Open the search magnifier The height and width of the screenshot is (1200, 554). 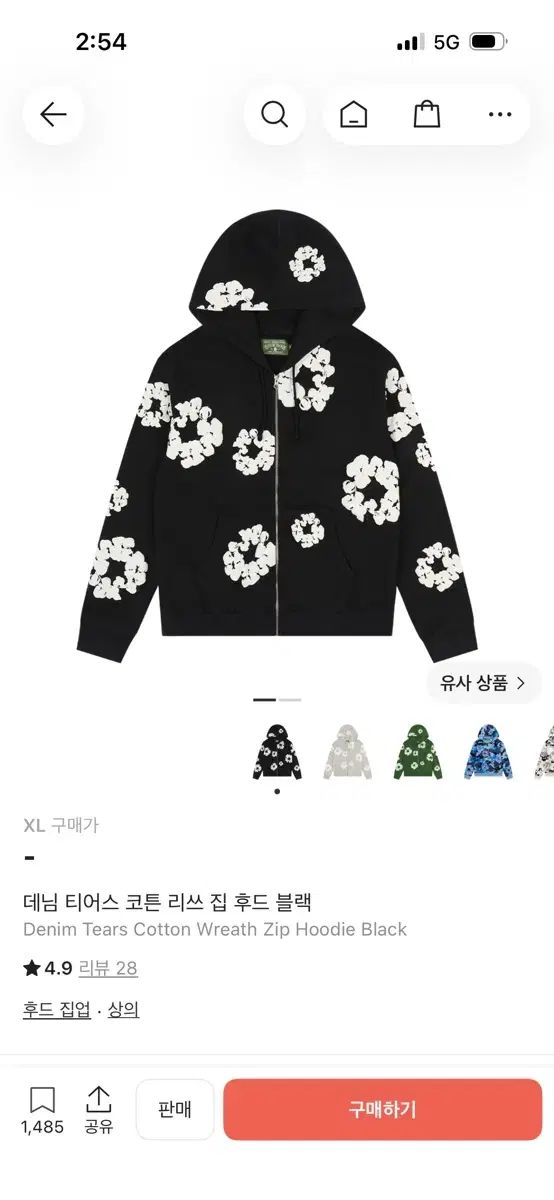[274, 114]
